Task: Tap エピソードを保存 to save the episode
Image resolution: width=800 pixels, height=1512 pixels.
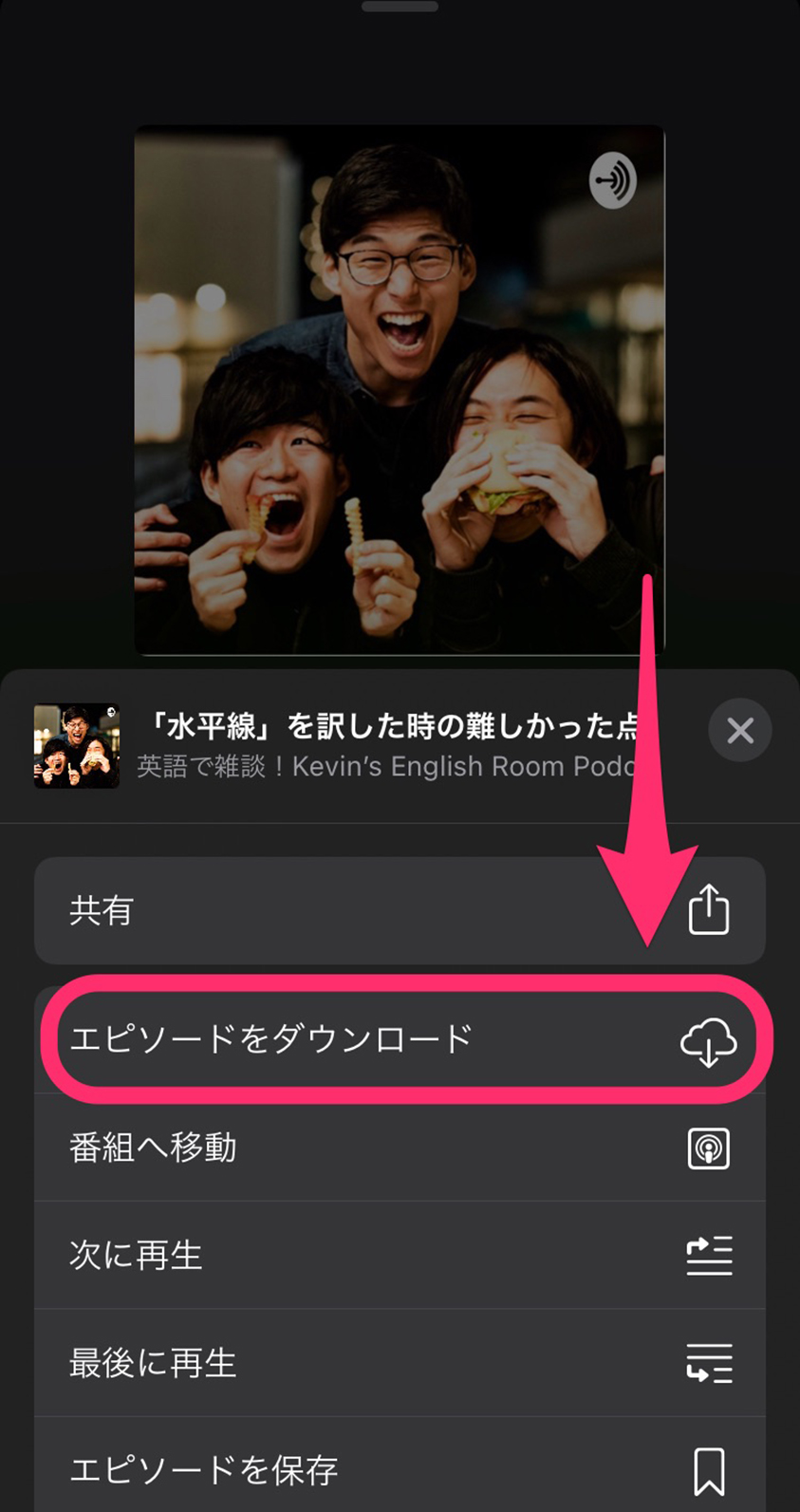Action: click(x=400, y=1468)
